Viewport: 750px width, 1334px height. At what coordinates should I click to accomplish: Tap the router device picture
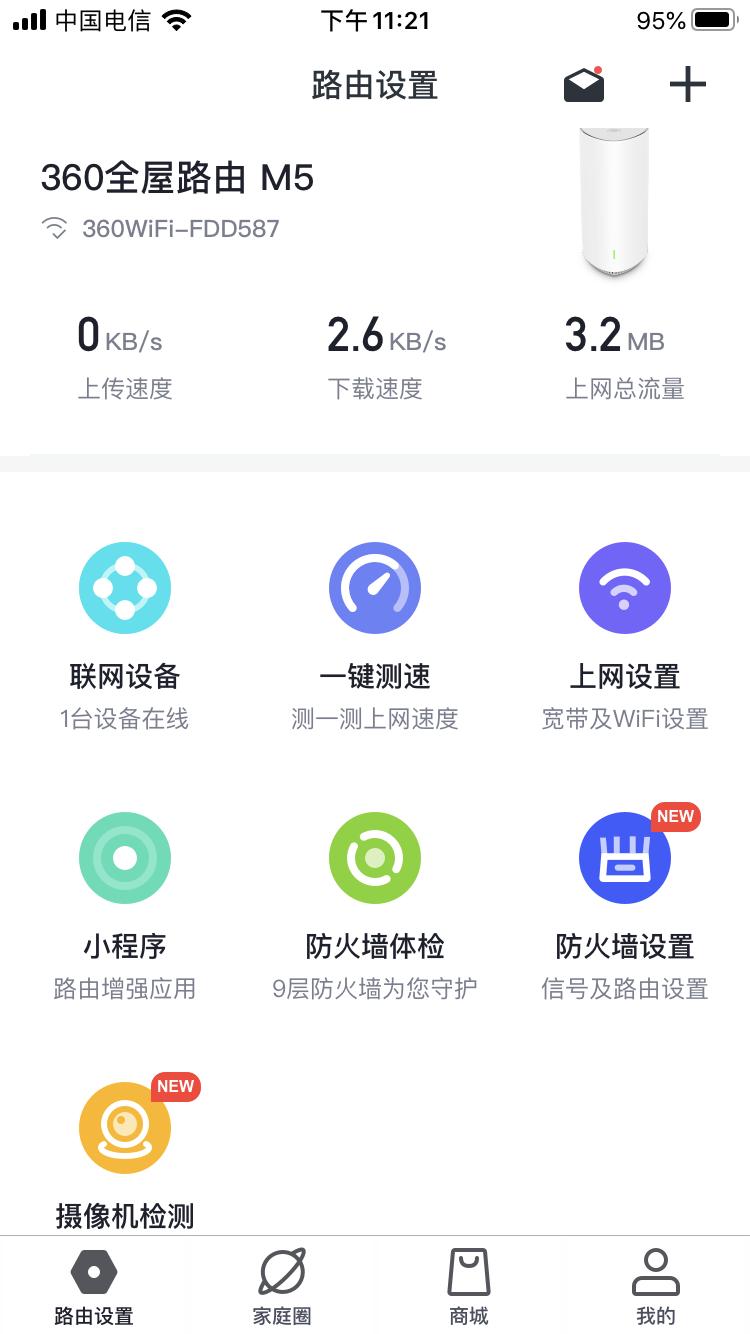tap(614, 200)
